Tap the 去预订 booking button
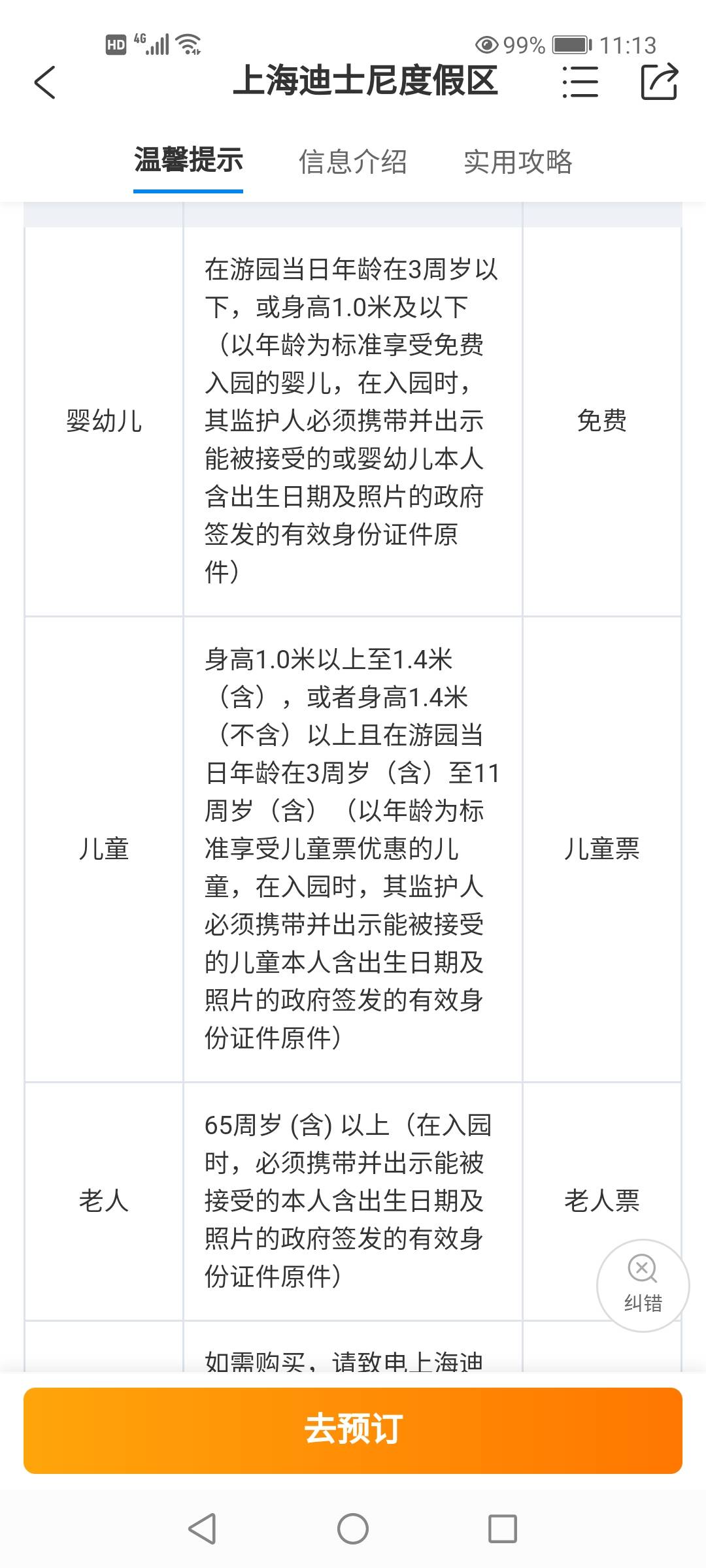 click(x=353, y=1429)
